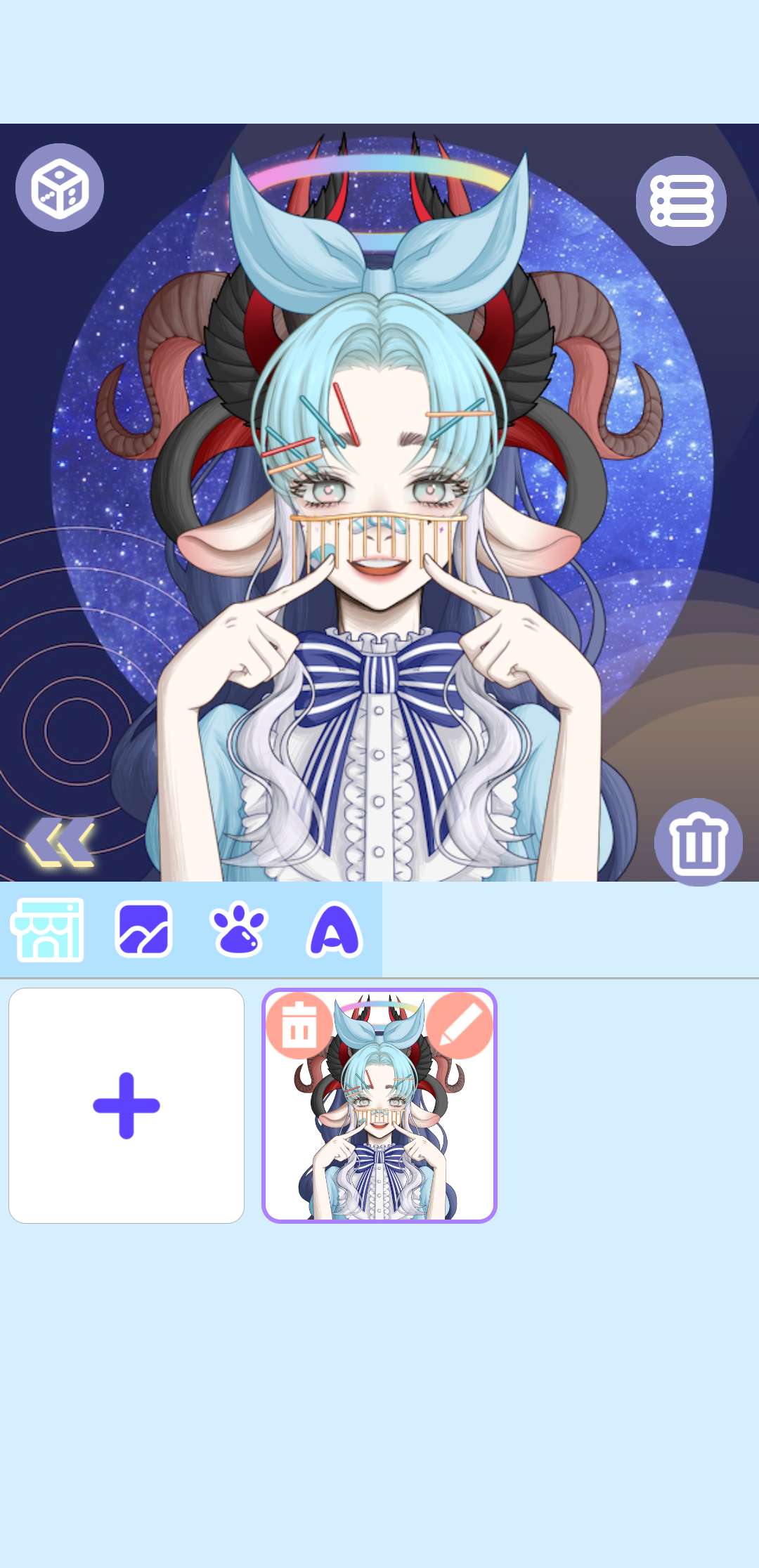Screen dimensions: 759x1568
Task: Open the shop tab
Action: point(47,929)
